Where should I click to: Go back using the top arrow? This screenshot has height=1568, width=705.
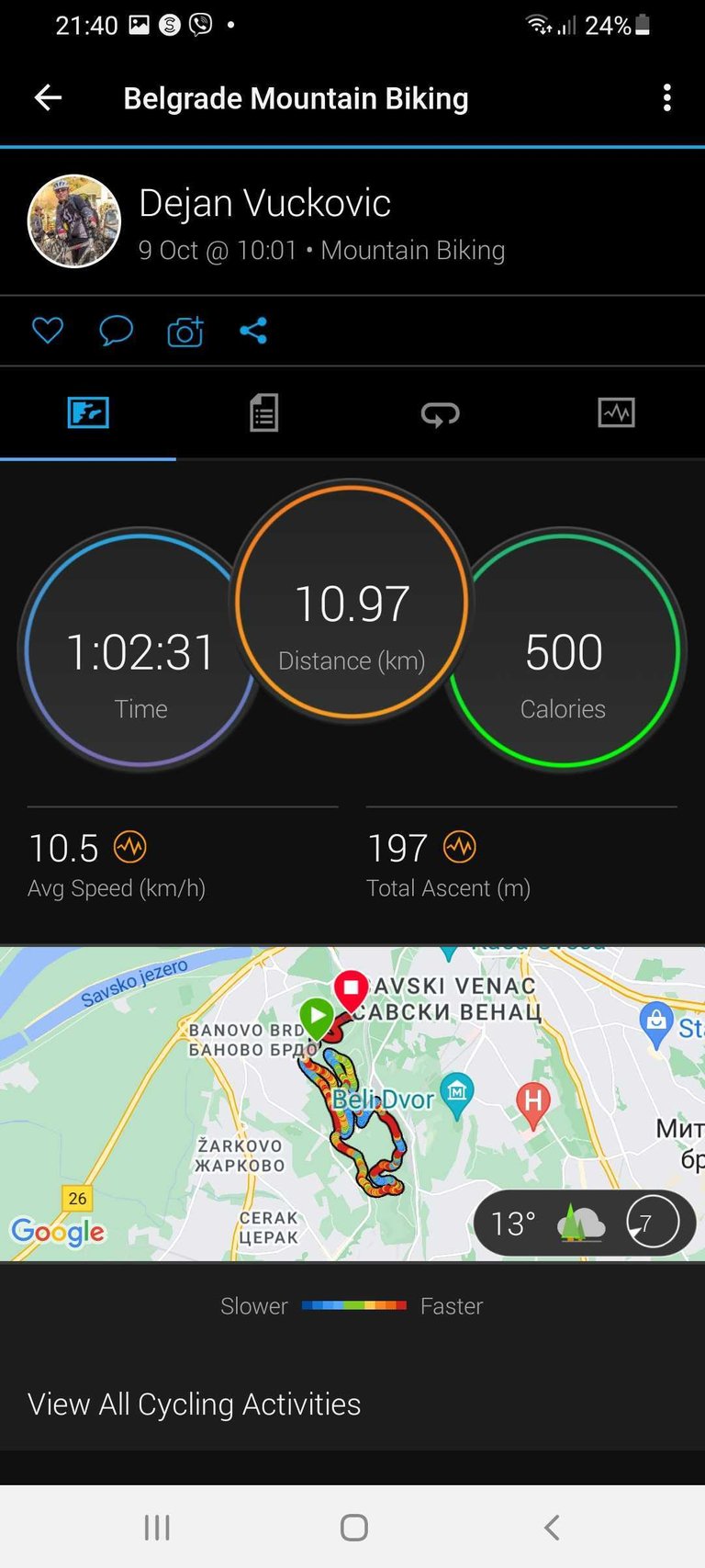coord(48,97)
